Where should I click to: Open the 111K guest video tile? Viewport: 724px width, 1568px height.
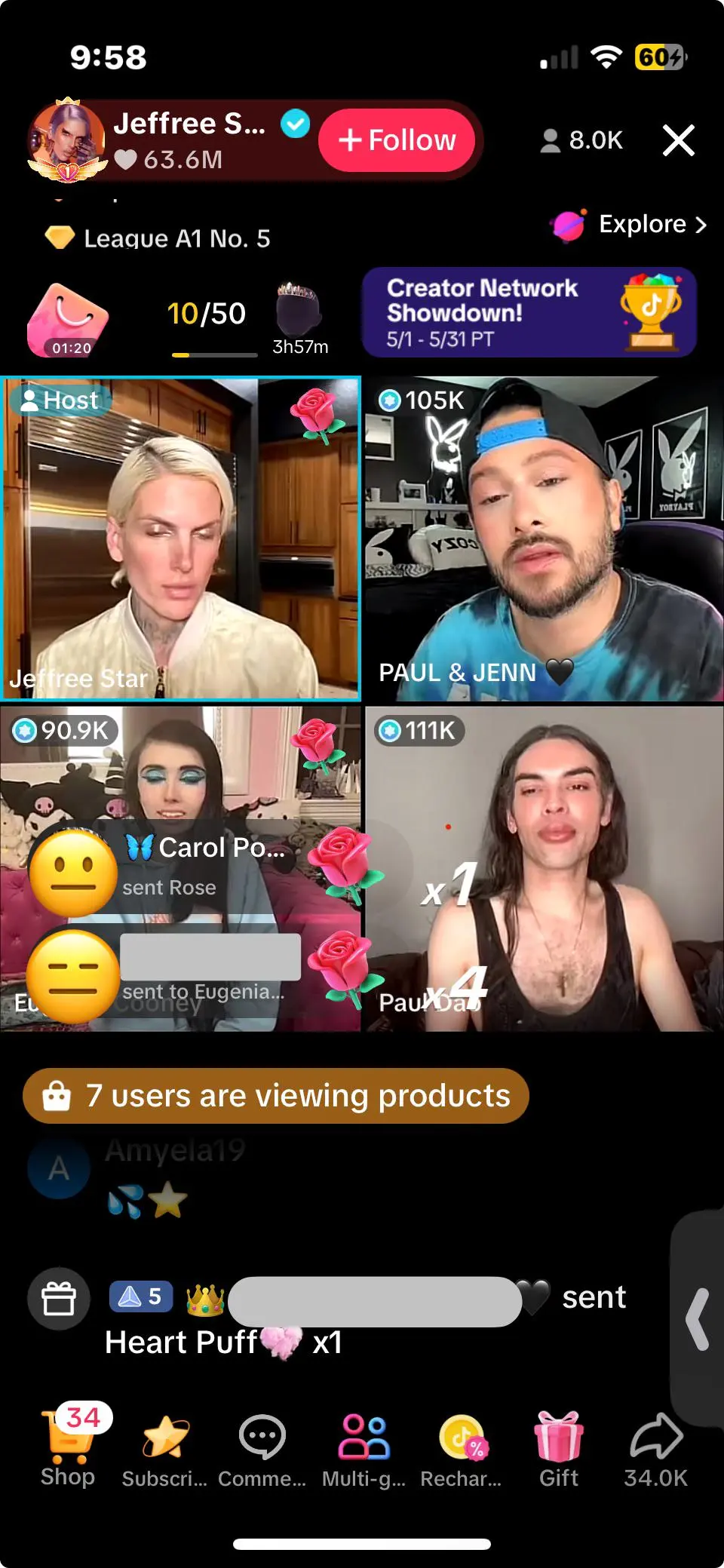coord(543,867)
